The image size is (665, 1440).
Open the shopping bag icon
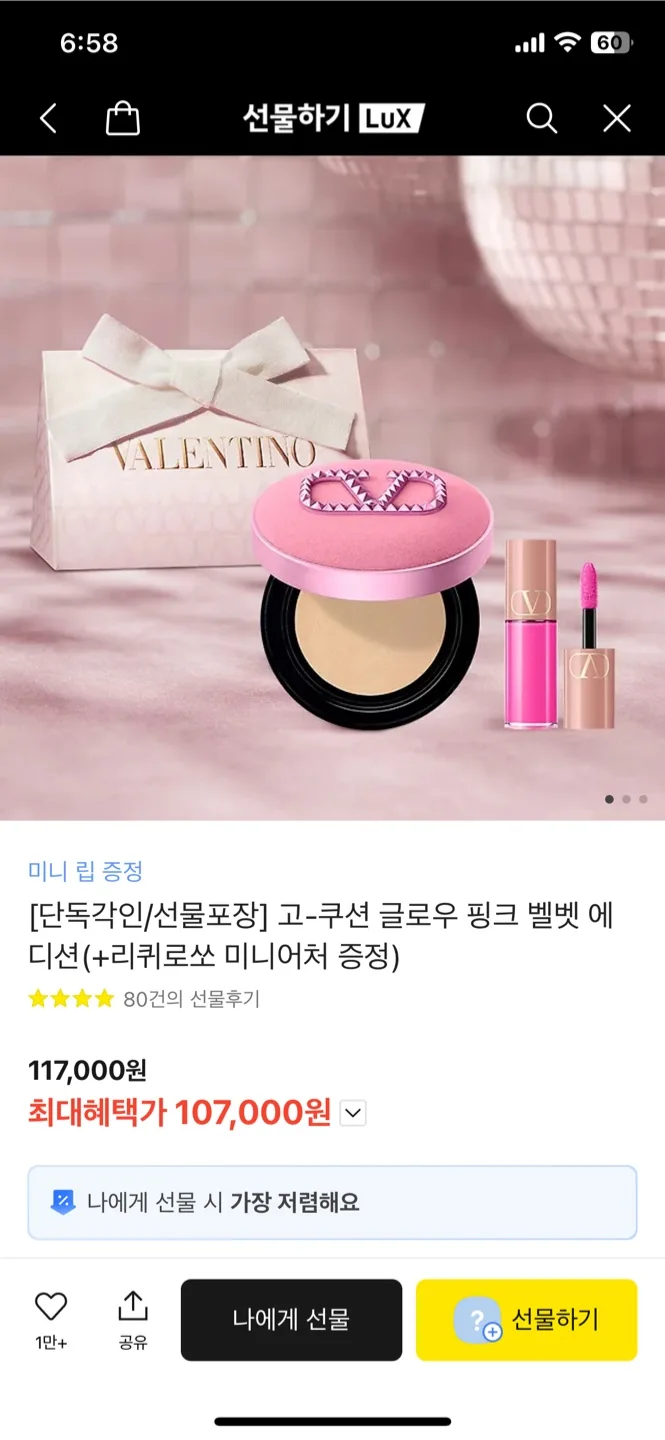tap(122, 119)
